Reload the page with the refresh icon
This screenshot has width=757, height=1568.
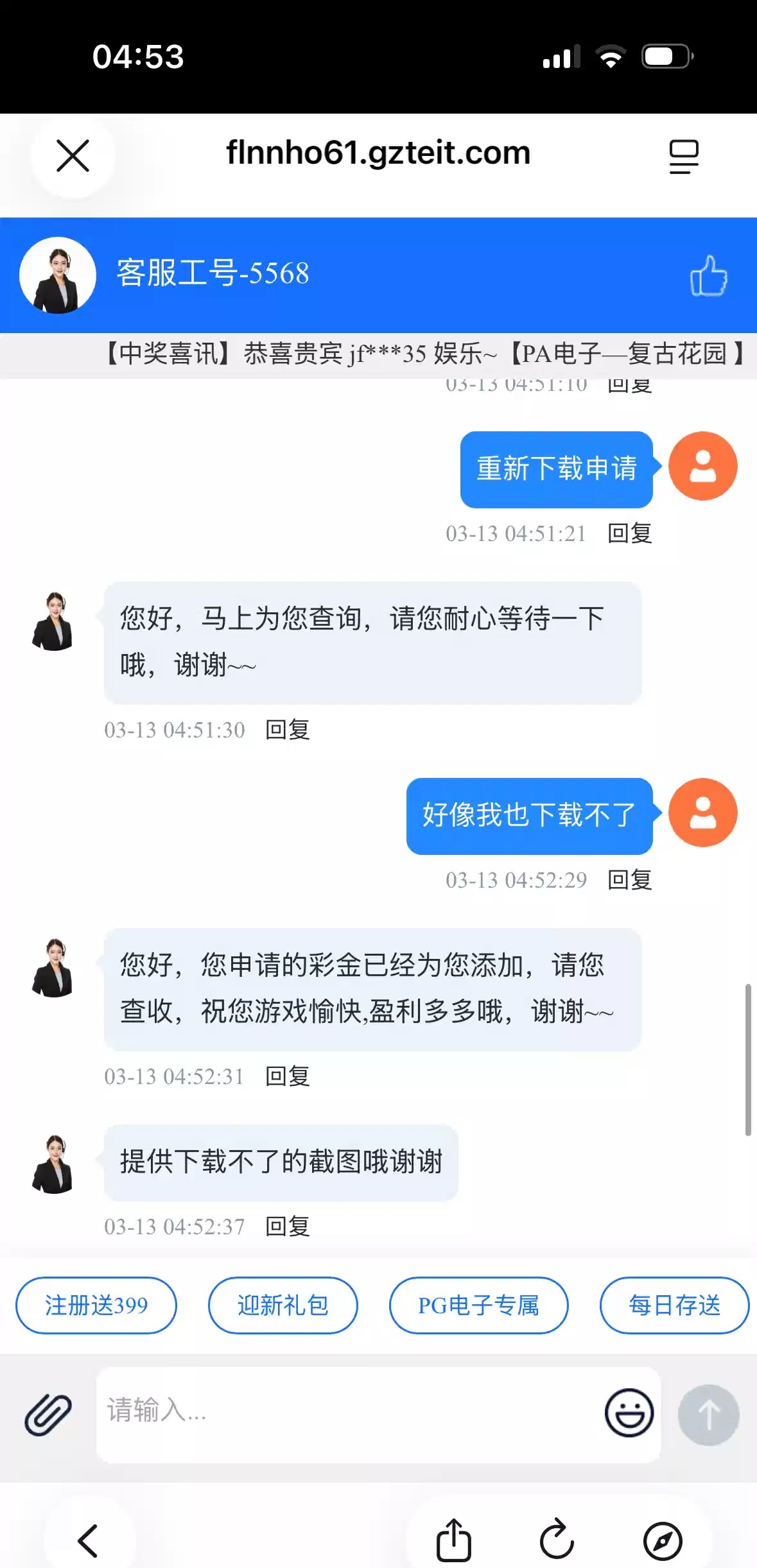coord(557,1540)
